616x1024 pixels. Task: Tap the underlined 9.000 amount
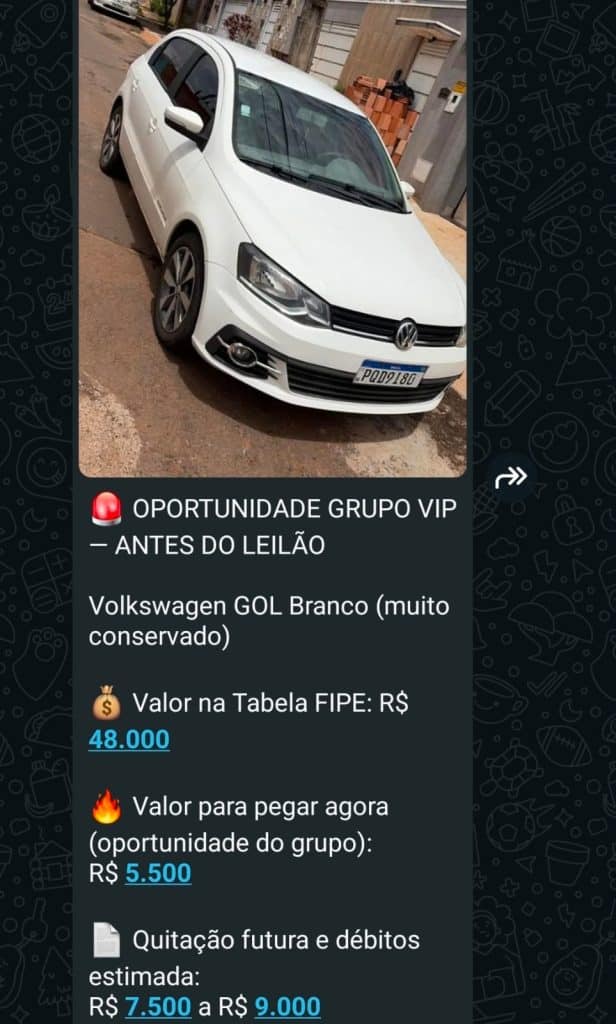click(x=288, y=1006)
